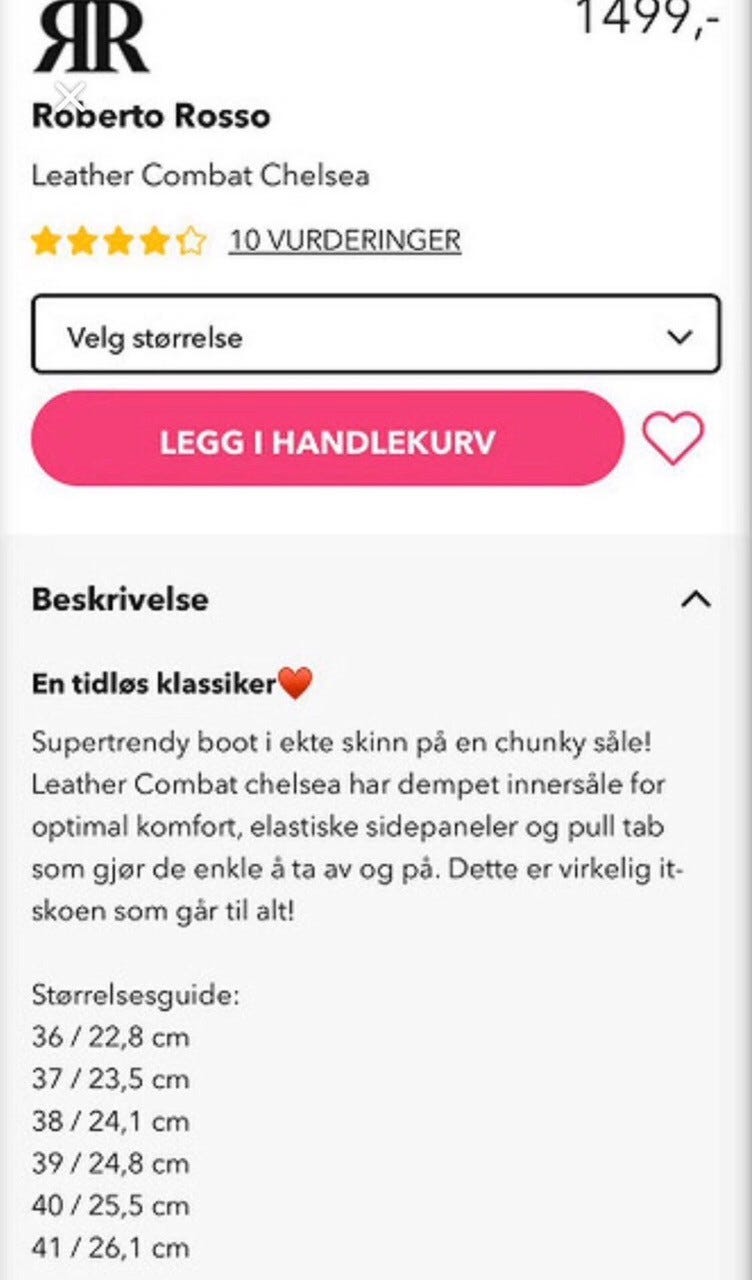Viewport: 752px width, 1280px height.
Task: Click the half-filled fifth star
Action: coord(187,238)
